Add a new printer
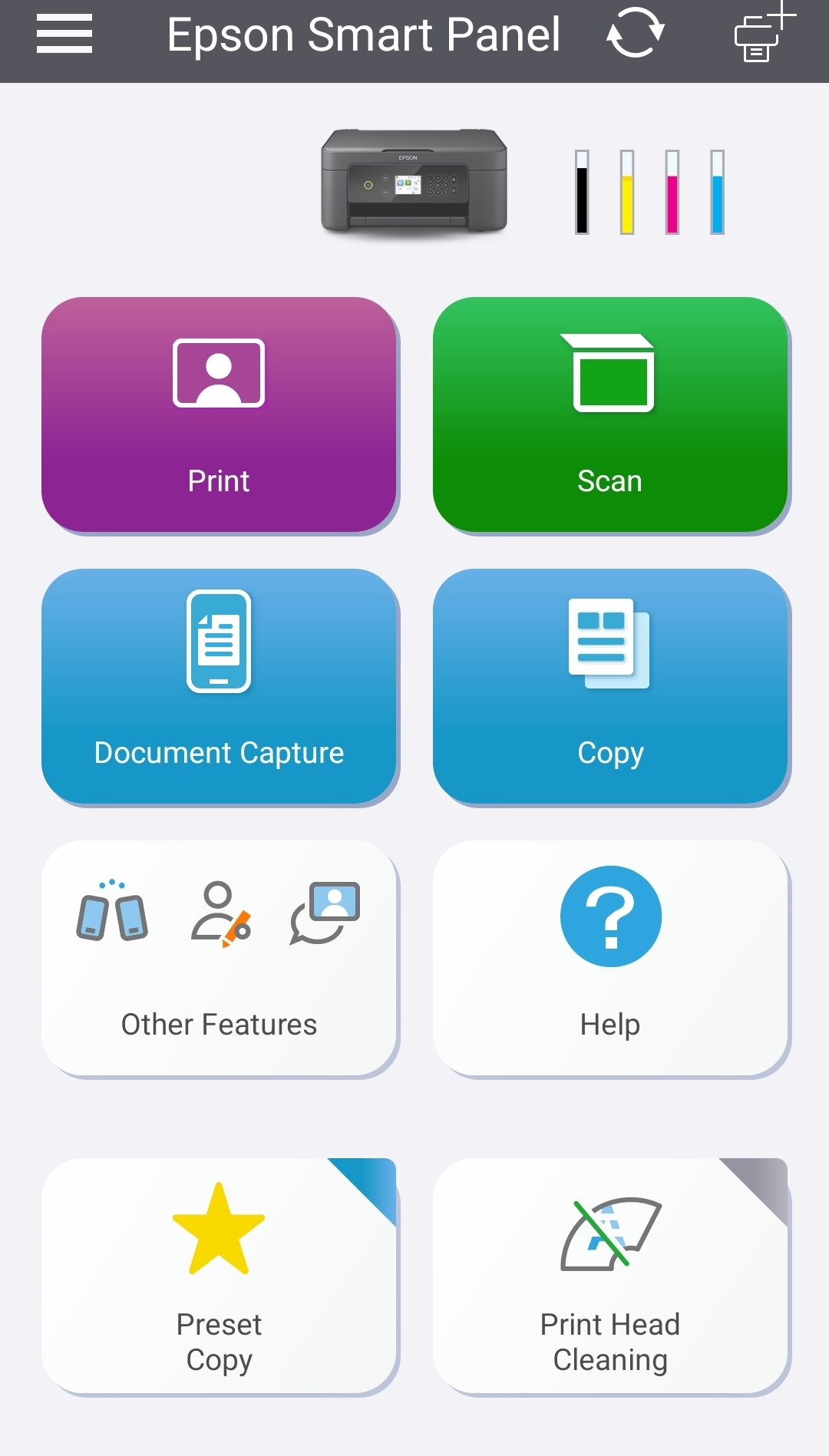Image resolution: width=829 pixels, height=1456 pixels. point(764,34)
